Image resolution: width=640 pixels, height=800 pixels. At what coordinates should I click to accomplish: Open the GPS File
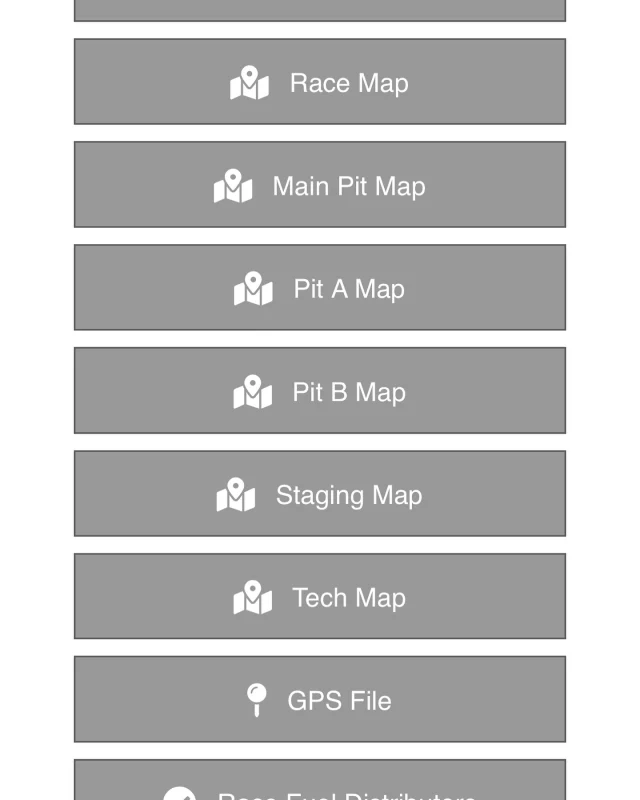(320, 700)
